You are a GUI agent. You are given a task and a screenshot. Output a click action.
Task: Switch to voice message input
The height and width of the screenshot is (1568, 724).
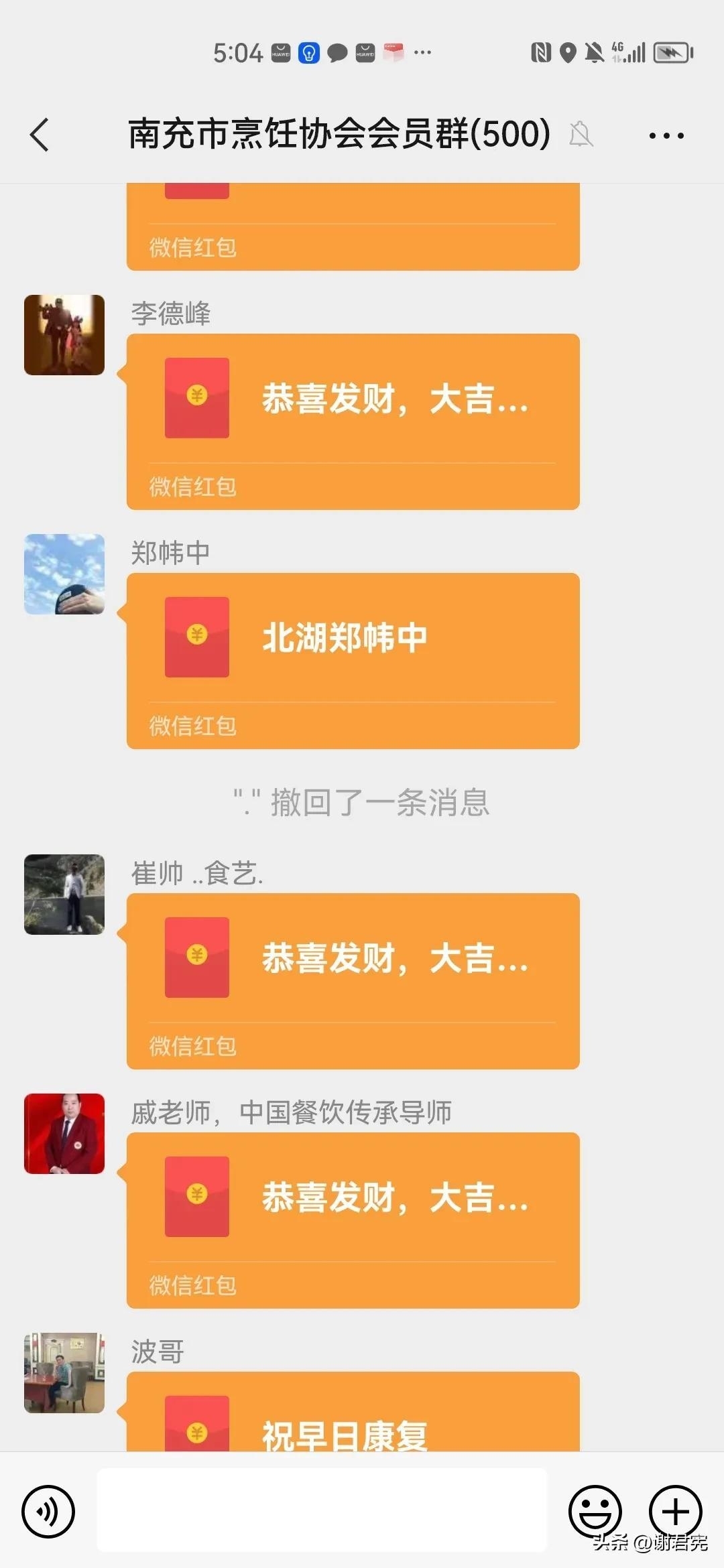click(x=48, y=1511)
